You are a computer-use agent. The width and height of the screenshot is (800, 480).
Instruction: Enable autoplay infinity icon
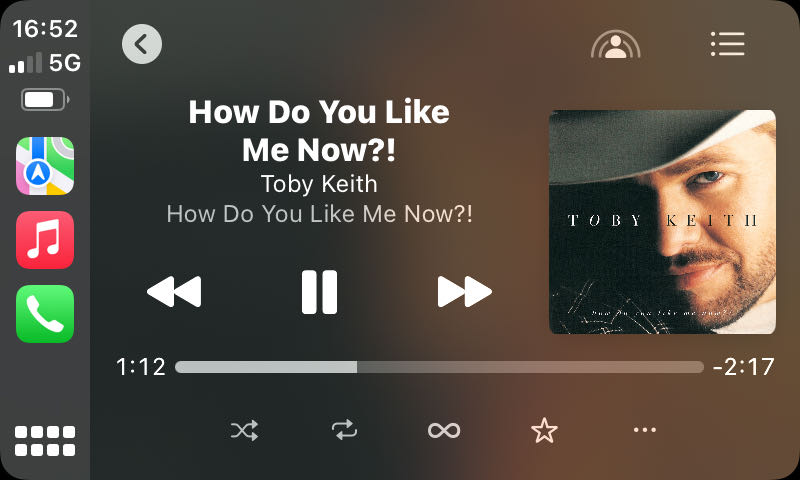point(444,430)
